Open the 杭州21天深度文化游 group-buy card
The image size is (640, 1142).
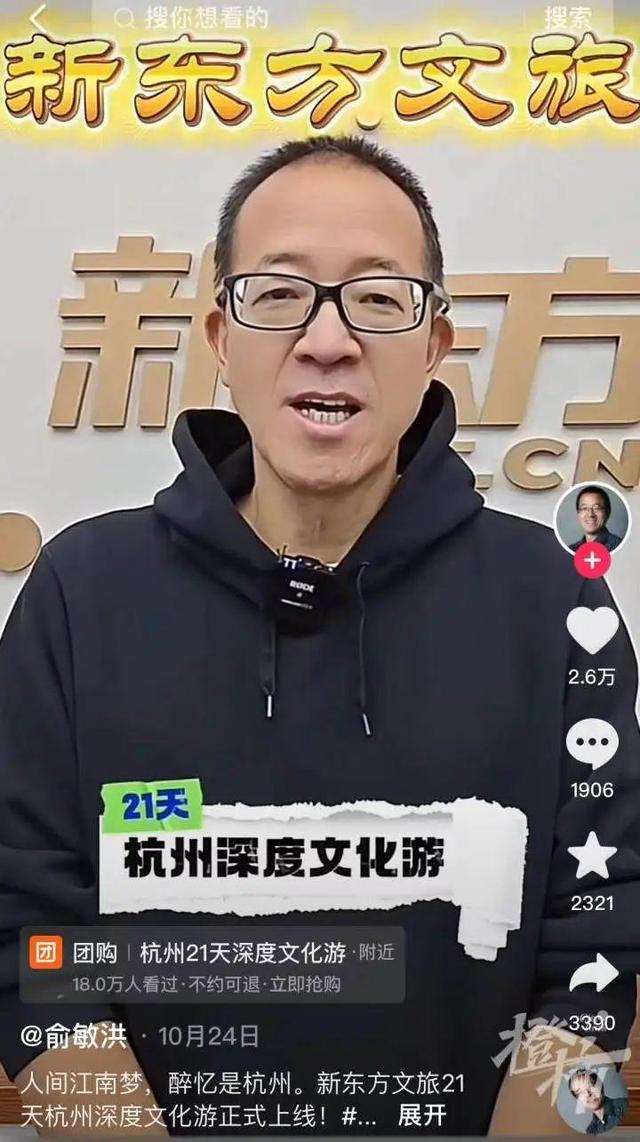coord(212,964)
